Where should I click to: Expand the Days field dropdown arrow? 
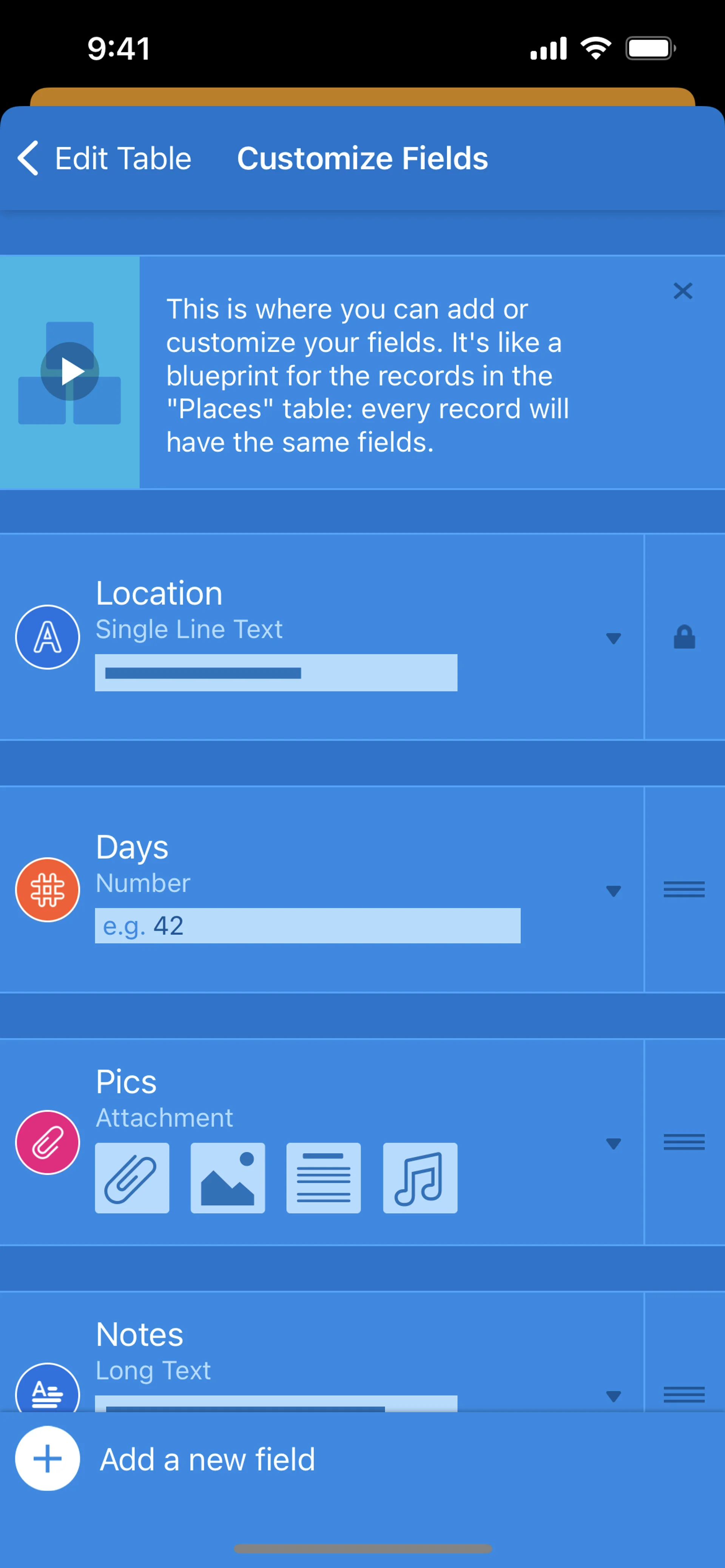coord(613,891)
